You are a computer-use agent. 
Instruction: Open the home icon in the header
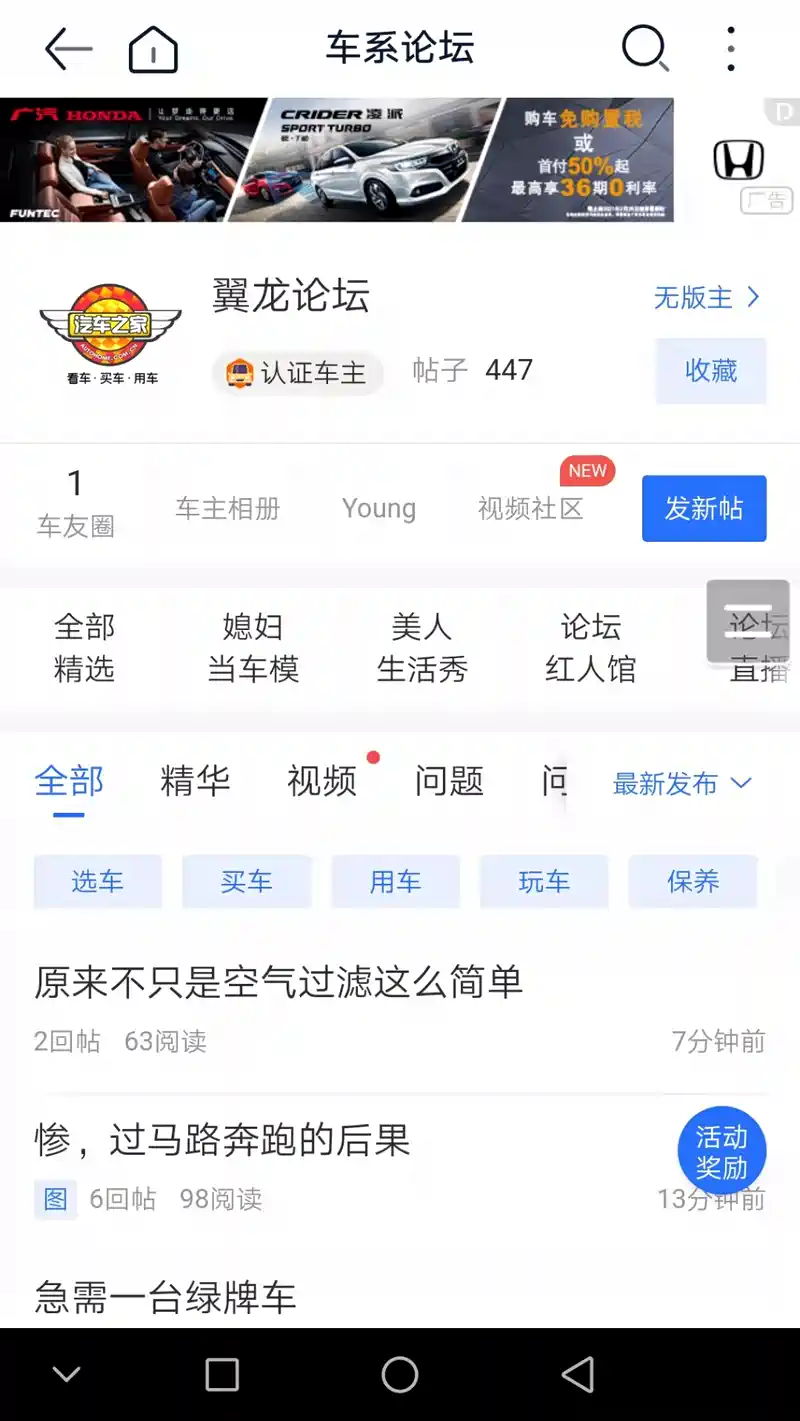[153, 49]
